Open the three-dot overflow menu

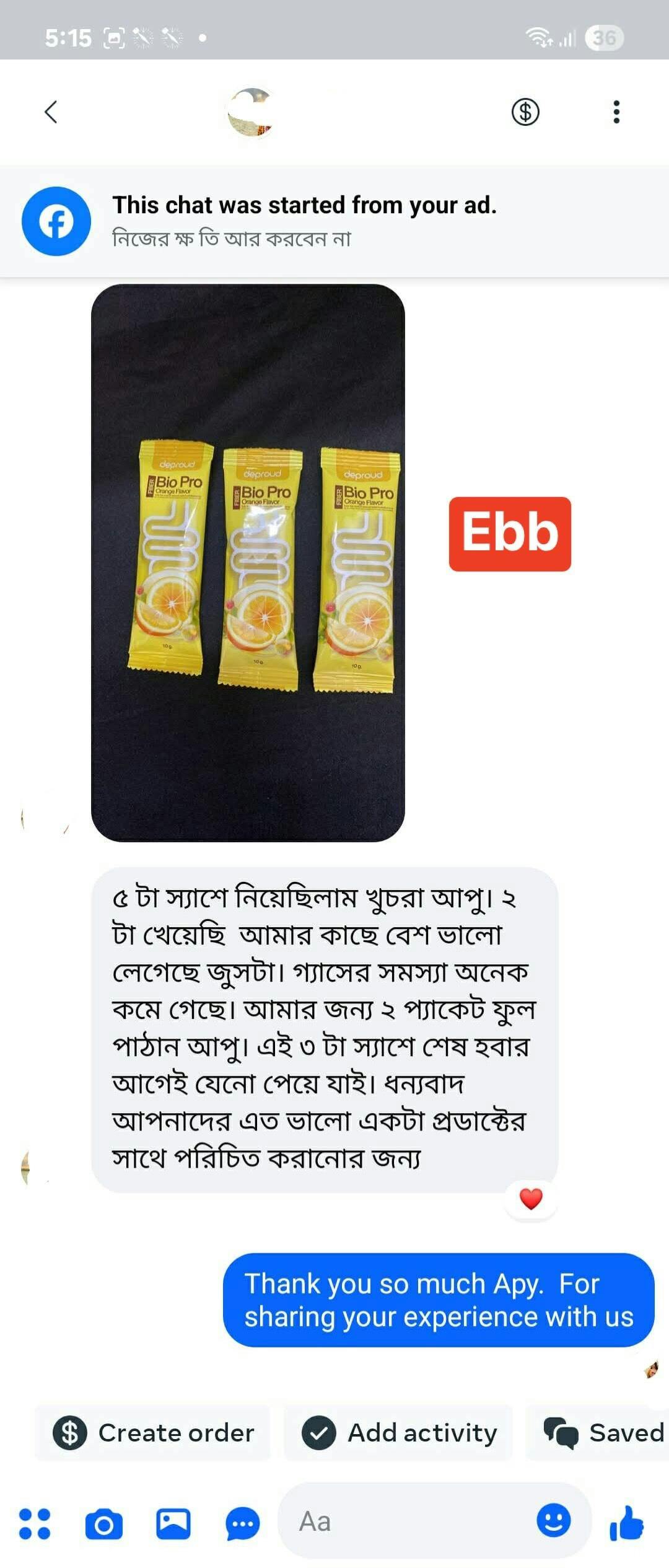[x=616, y=112]
